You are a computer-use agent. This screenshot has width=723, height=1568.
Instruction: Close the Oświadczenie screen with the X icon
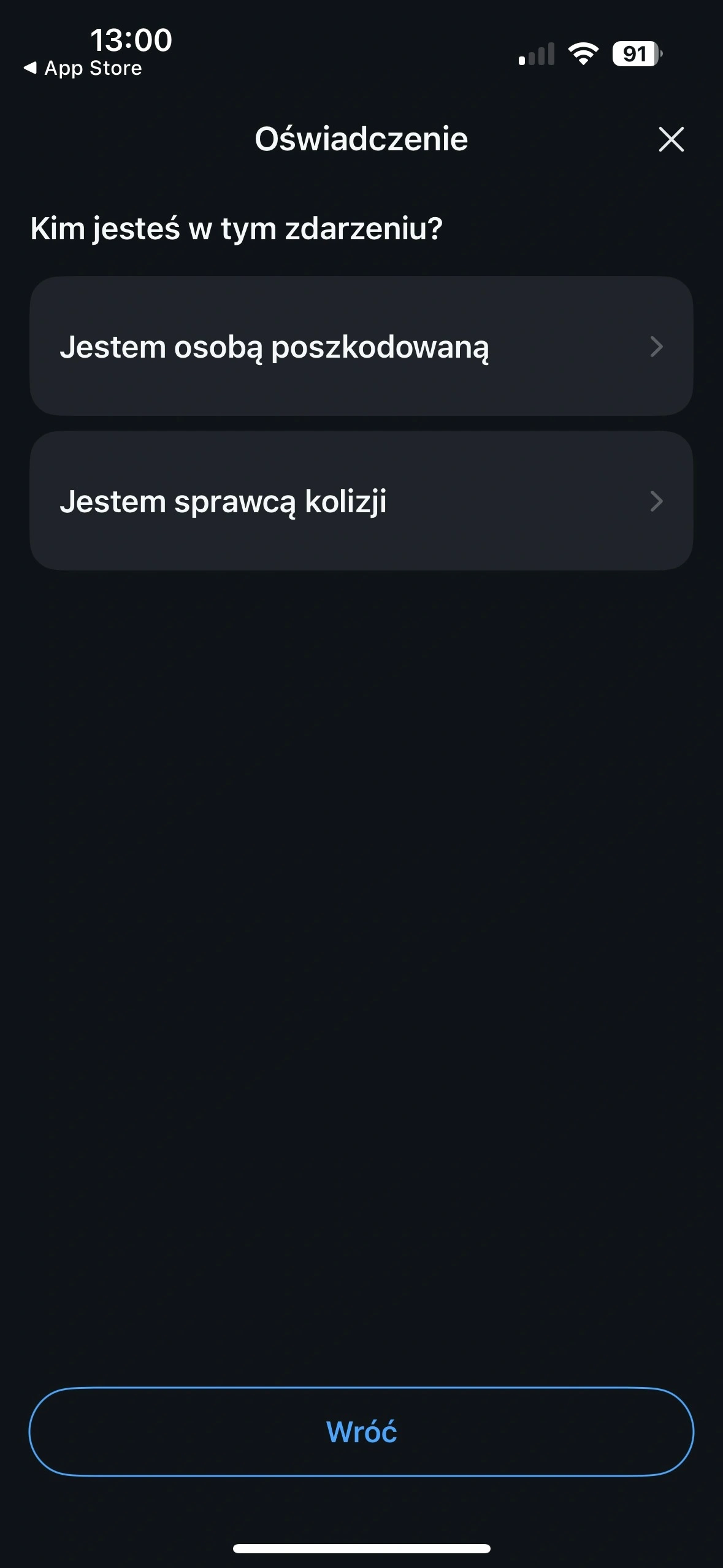click(x=672, y=139)
